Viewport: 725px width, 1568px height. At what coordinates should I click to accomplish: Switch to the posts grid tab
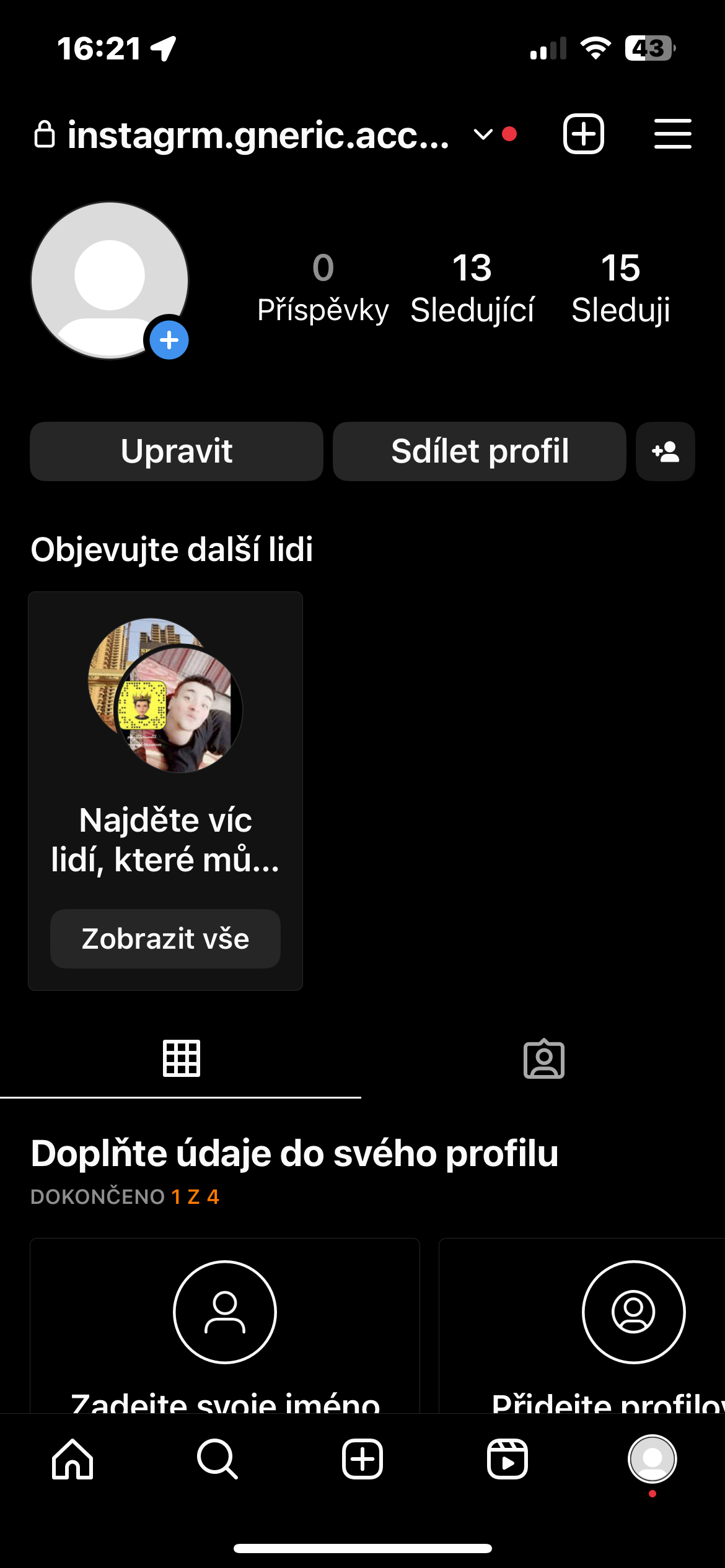pos(181,1058)
